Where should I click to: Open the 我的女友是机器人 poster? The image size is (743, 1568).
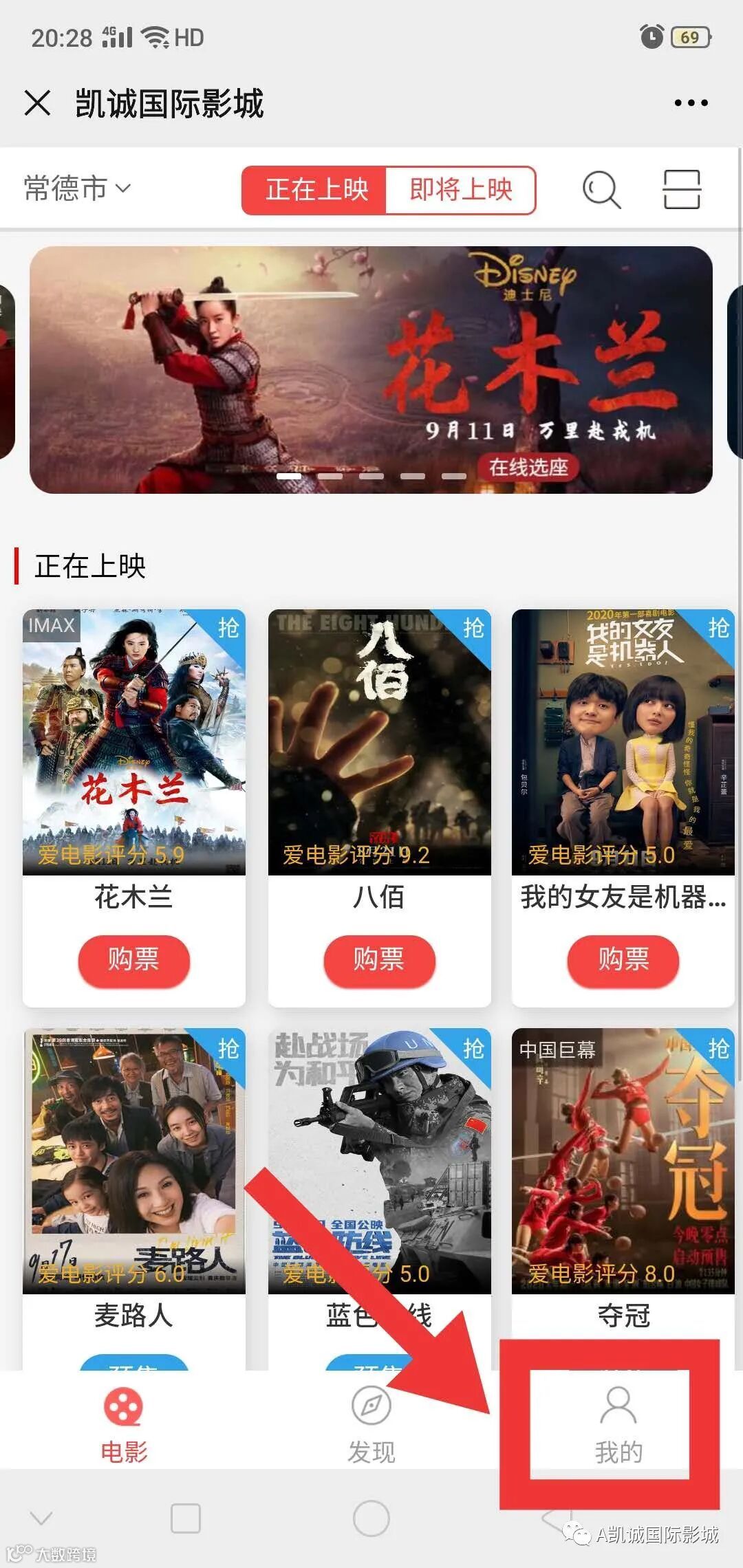point(623,741)
